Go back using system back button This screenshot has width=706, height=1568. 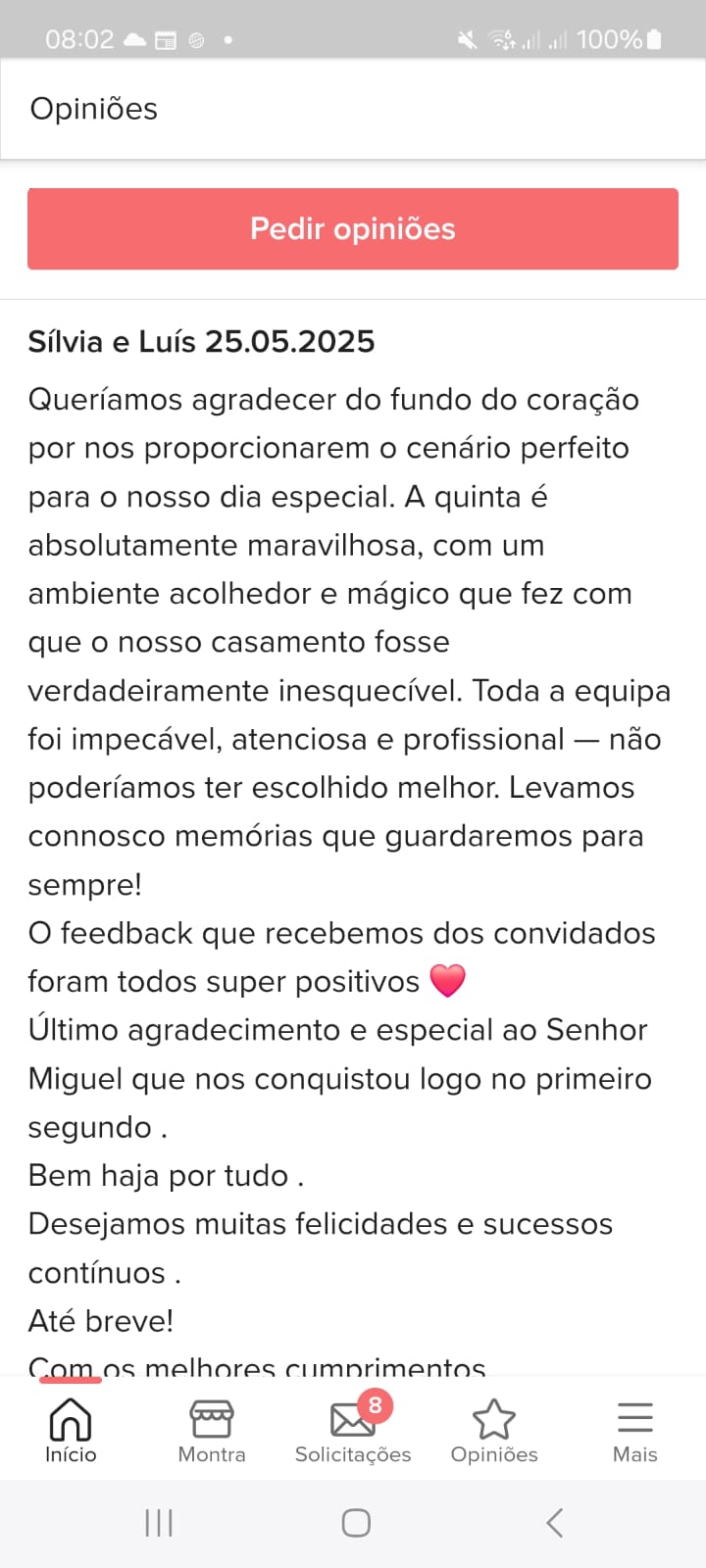tap(554, 1523)
